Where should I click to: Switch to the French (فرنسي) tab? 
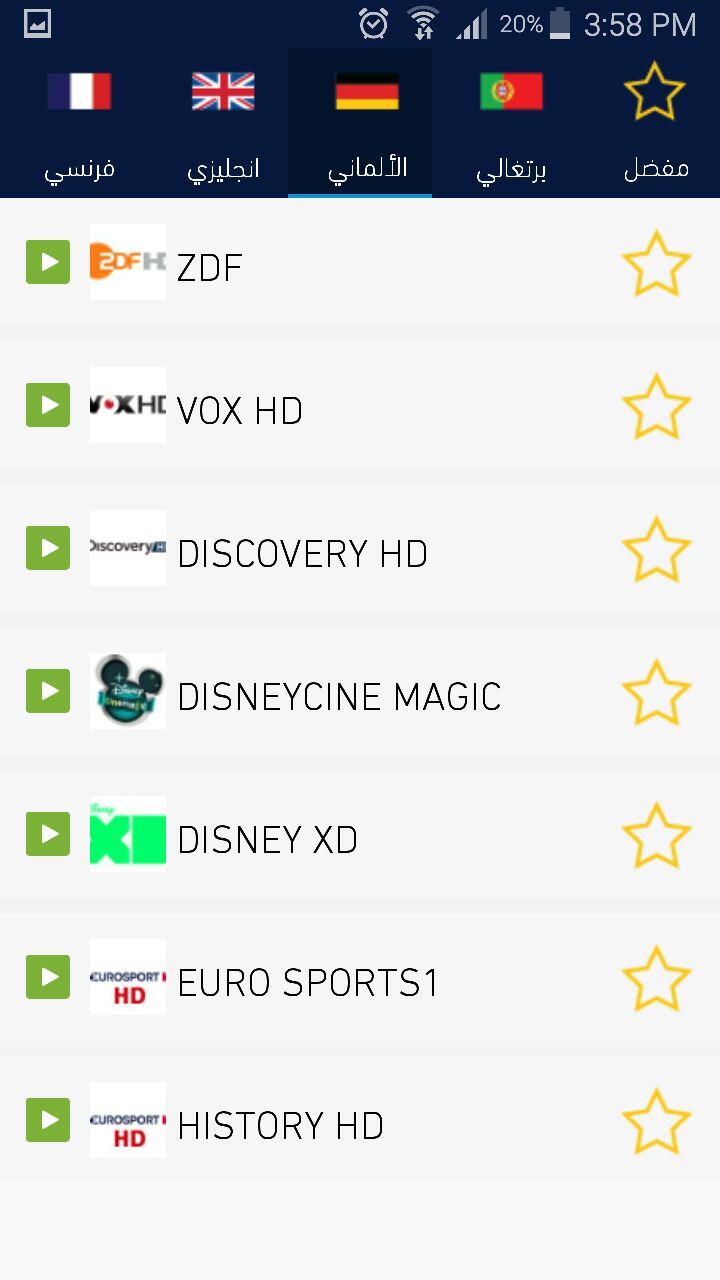point(79,123)
